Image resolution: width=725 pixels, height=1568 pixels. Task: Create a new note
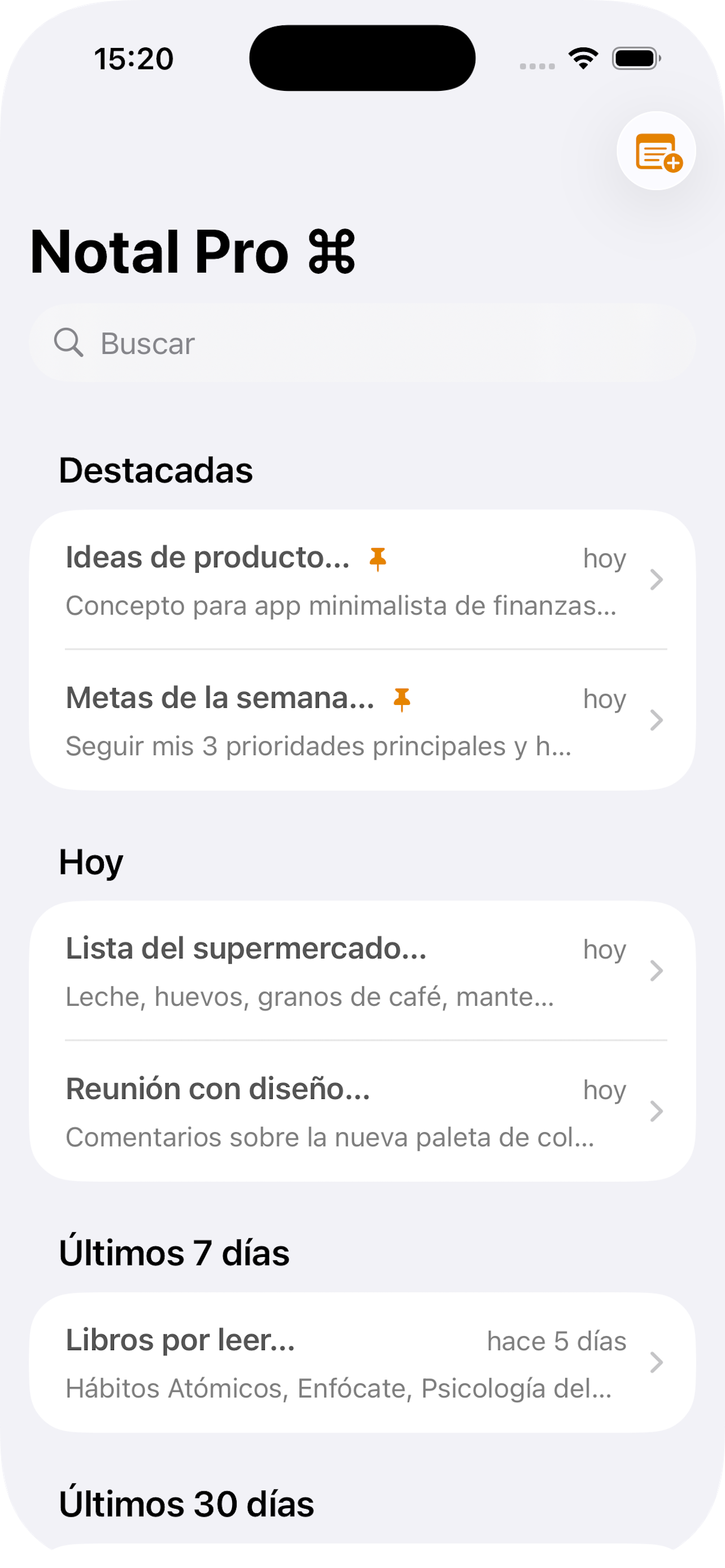tap(656, 151)
